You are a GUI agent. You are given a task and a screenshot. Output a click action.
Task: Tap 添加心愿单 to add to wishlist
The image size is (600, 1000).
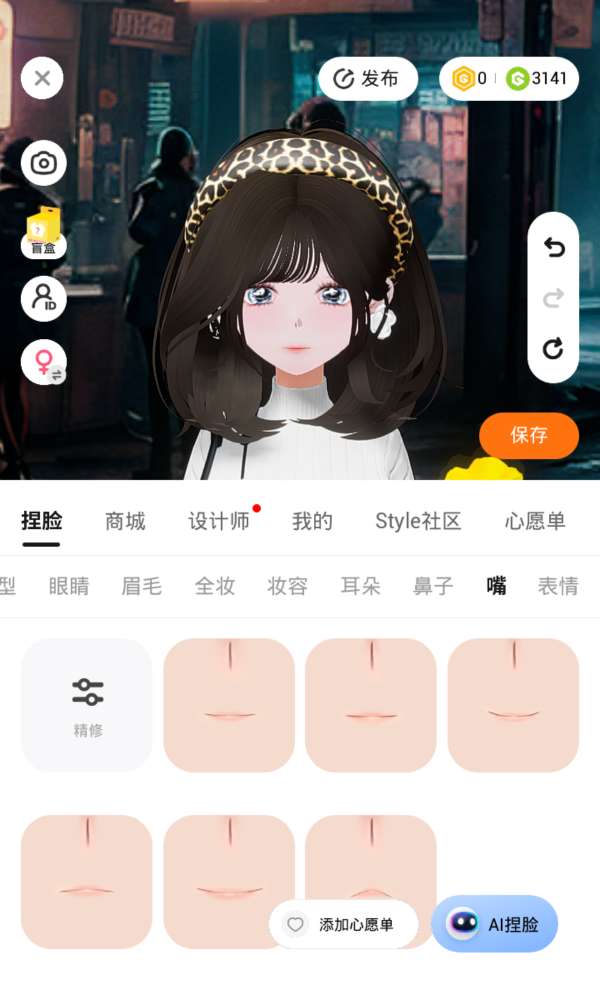coord(343,925)
